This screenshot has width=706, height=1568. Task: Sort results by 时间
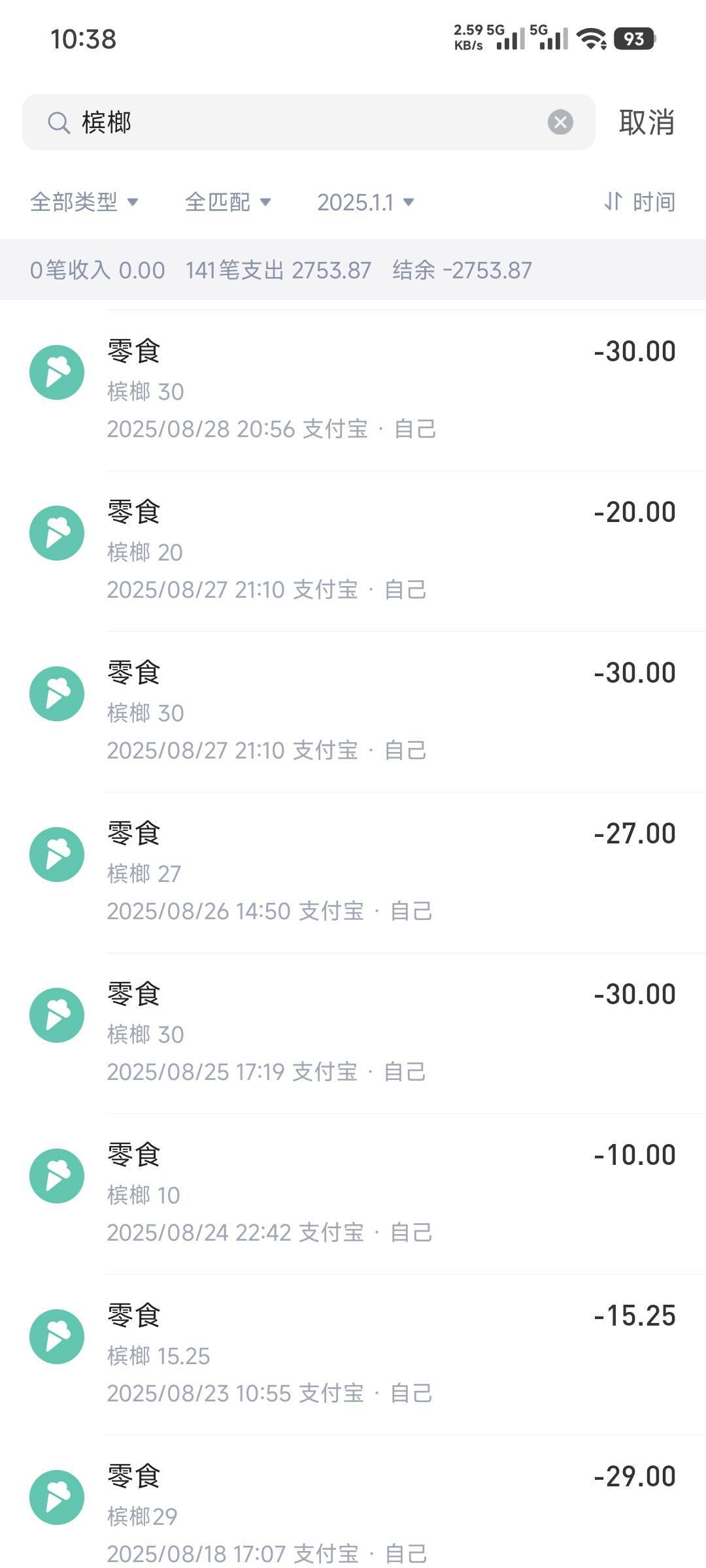pos(639,202)
